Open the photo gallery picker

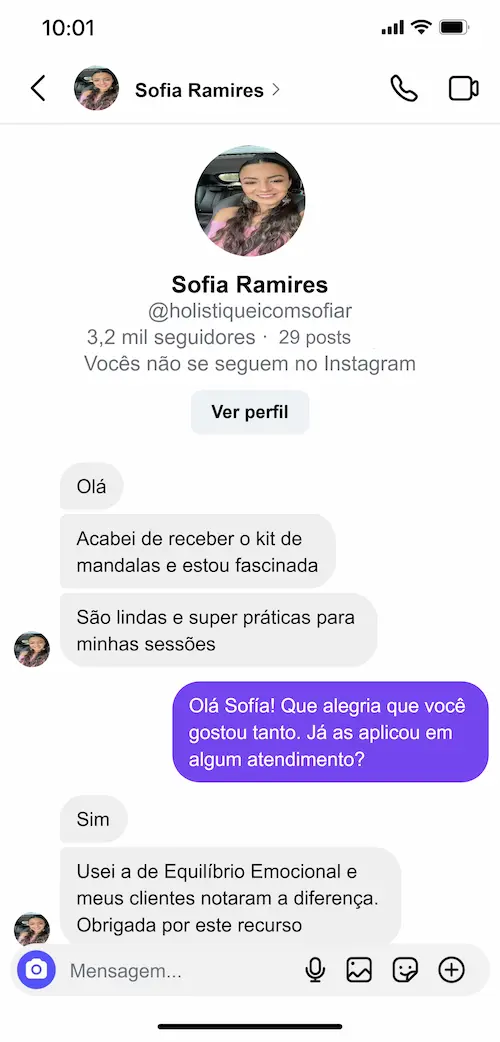click(359, 970)
